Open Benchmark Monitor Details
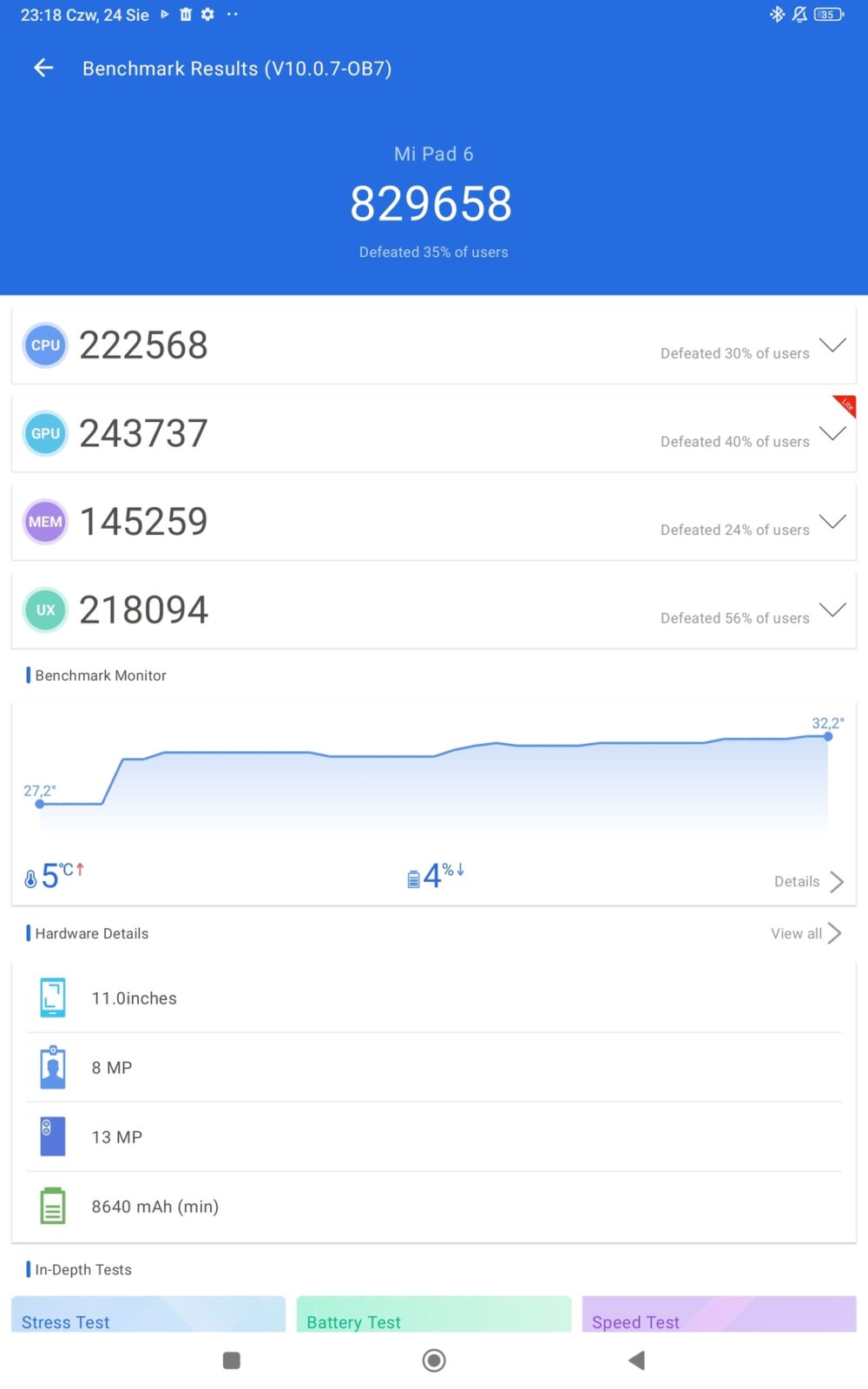This screenshot has height=1389, width=868. point(808,882)
